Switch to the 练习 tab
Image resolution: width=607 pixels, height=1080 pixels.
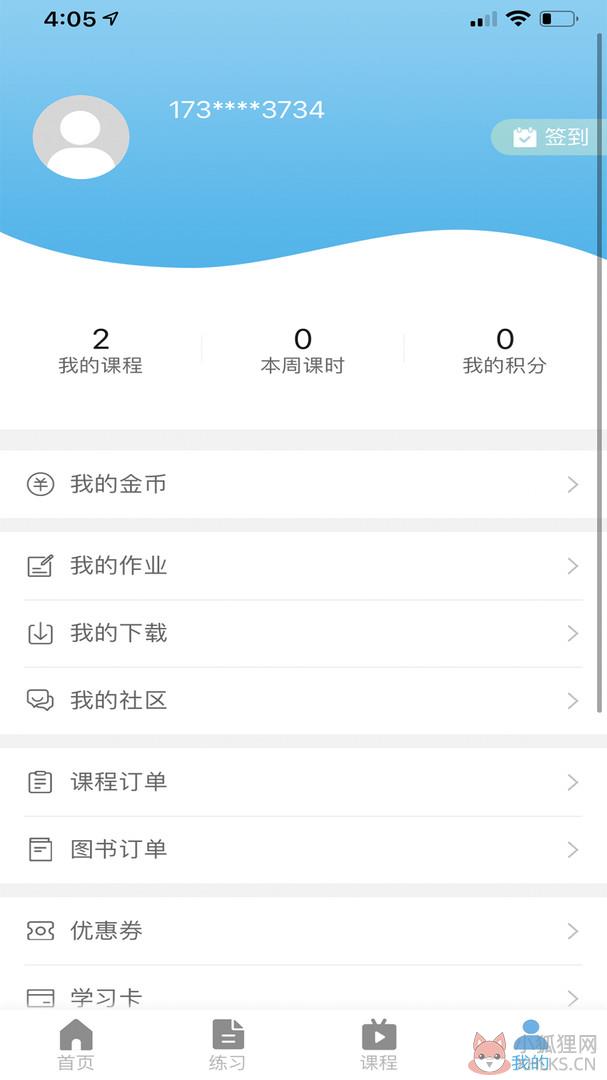227,1045
